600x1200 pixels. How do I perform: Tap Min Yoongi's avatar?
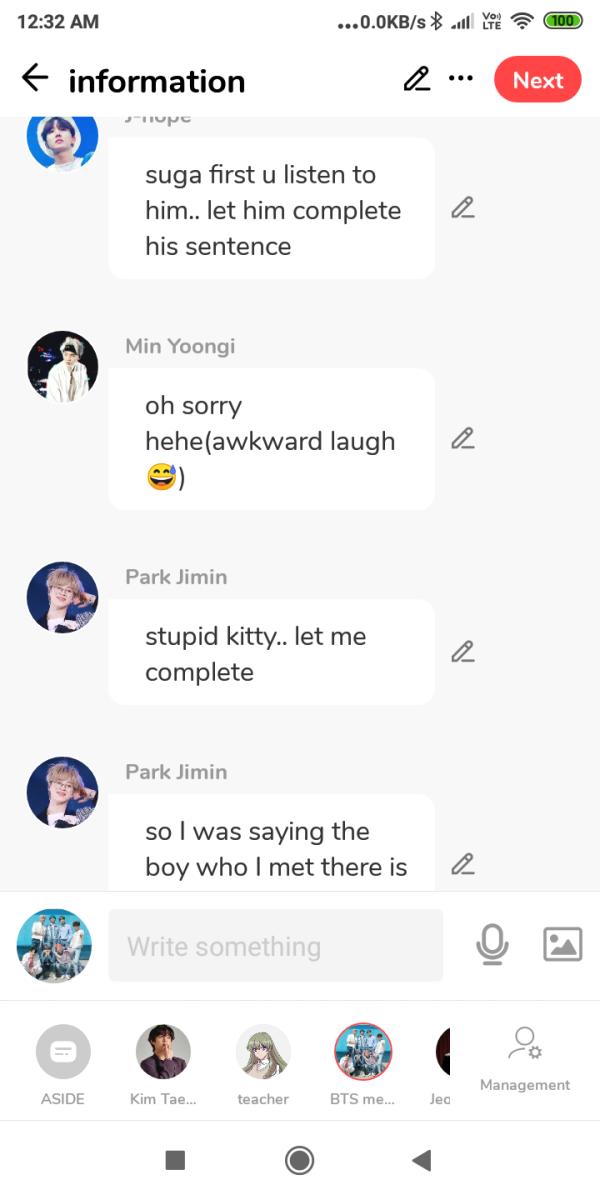tap(62, 367)
